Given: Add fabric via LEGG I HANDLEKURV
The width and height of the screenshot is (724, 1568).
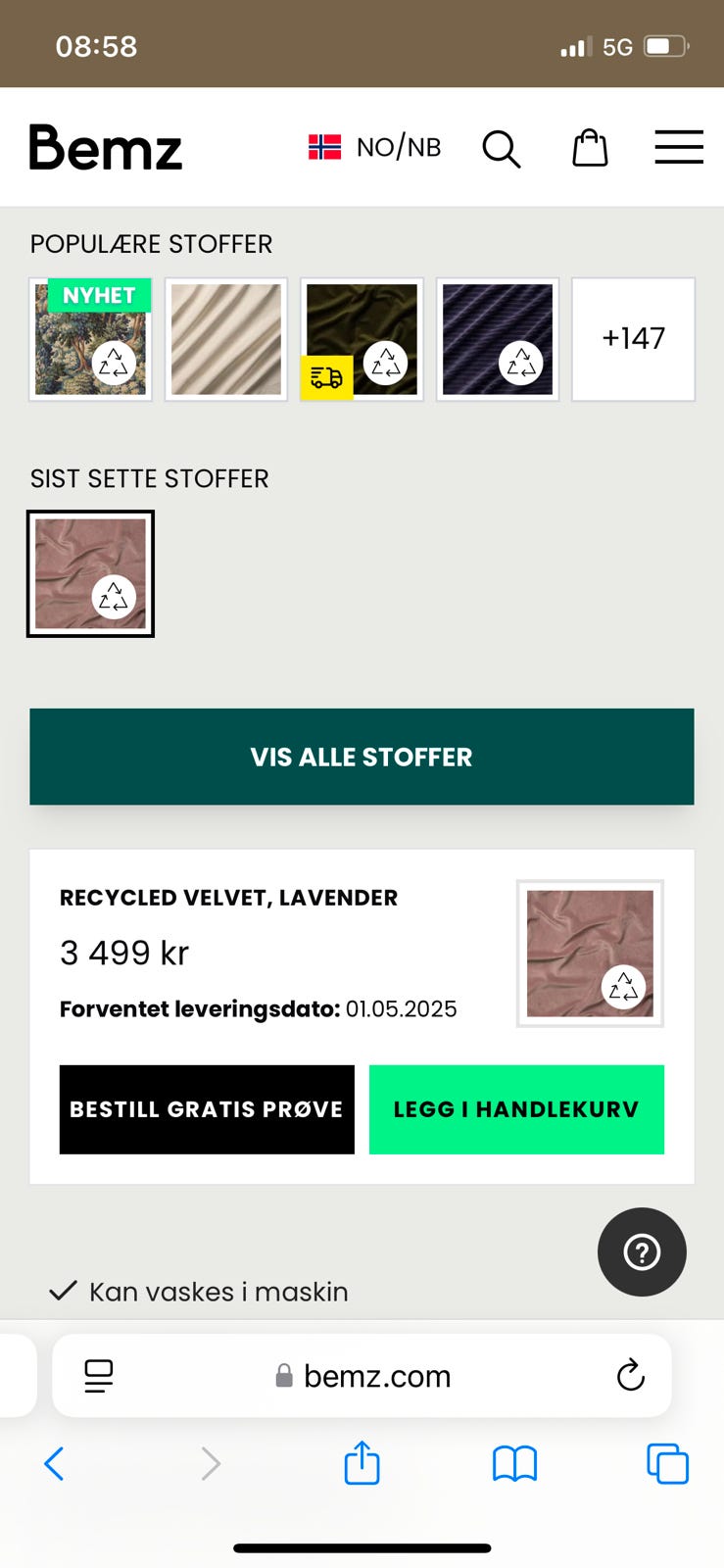Looking at the screenshot, I should click(x=516, y=1109).
